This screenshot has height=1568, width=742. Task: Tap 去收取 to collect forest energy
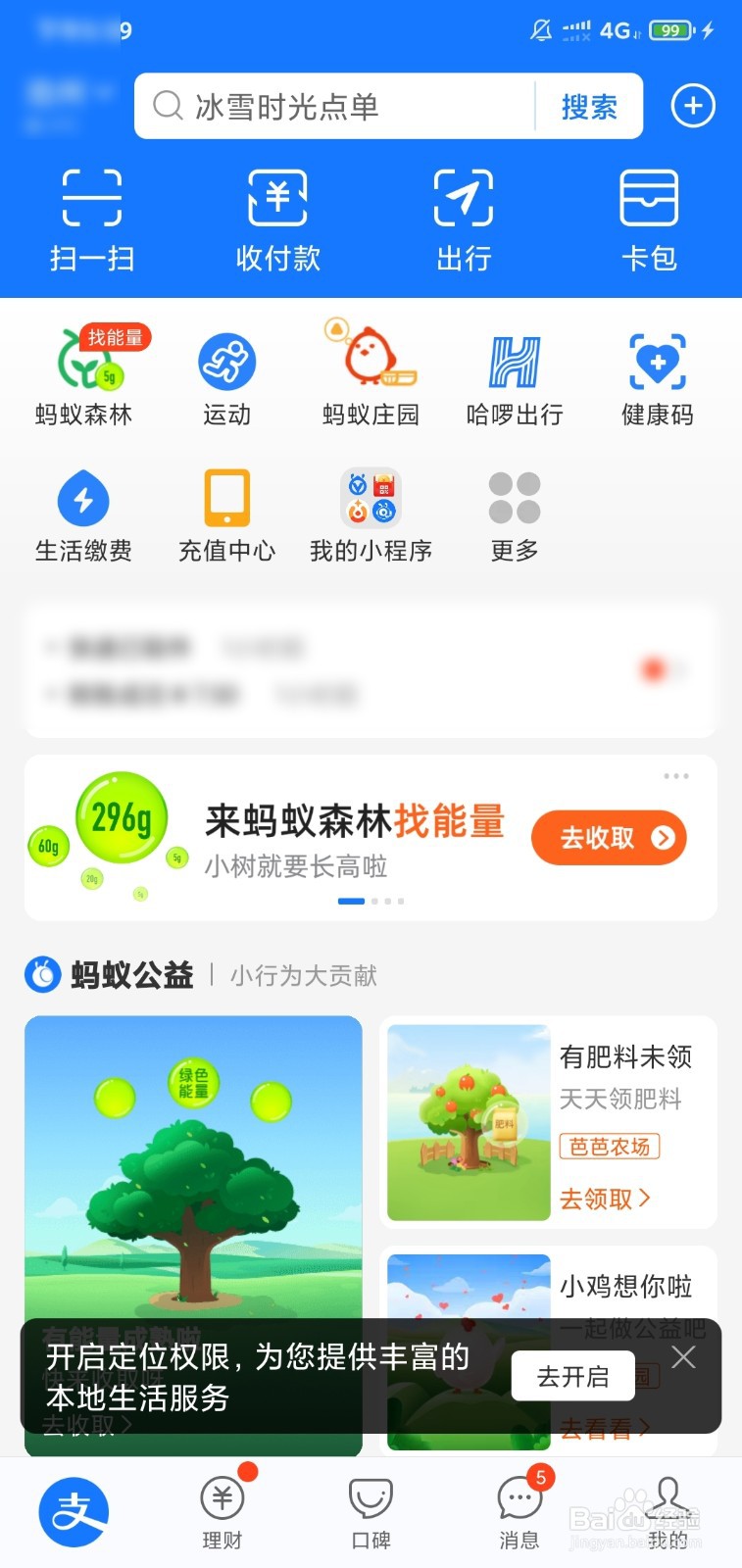pyautogui.click(x=609, y=838)
